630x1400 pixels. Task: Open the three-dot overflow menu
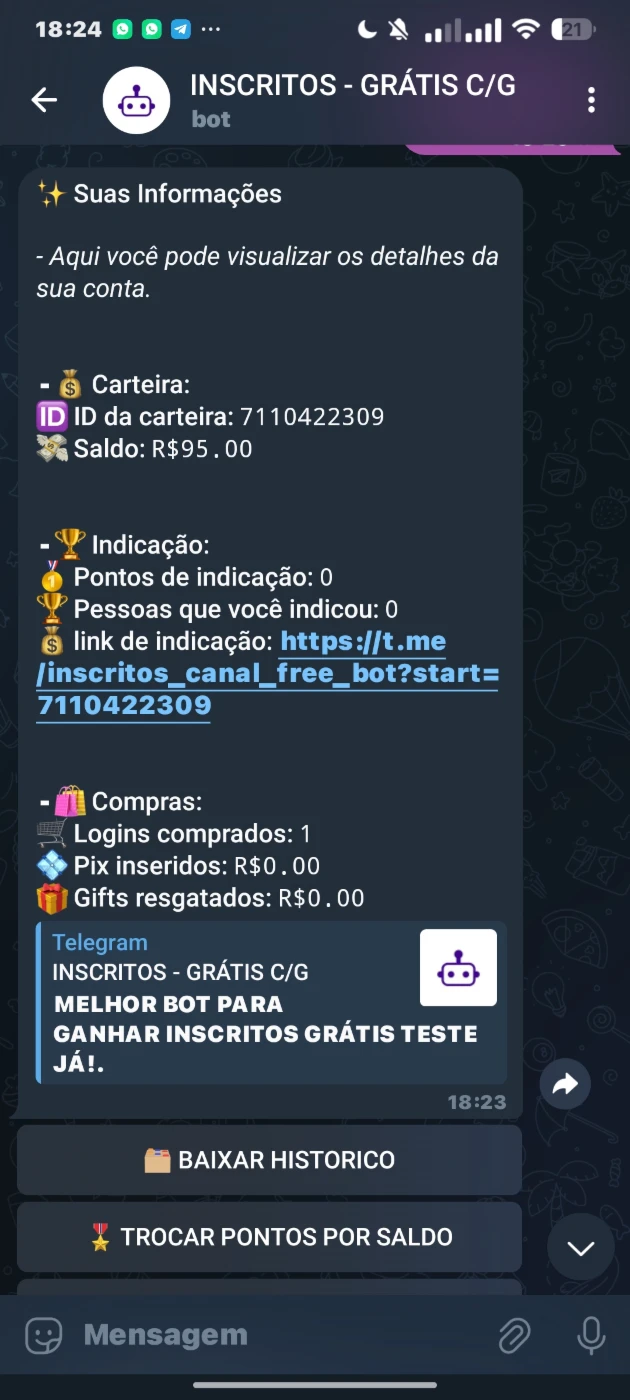[x=592, y=100]
